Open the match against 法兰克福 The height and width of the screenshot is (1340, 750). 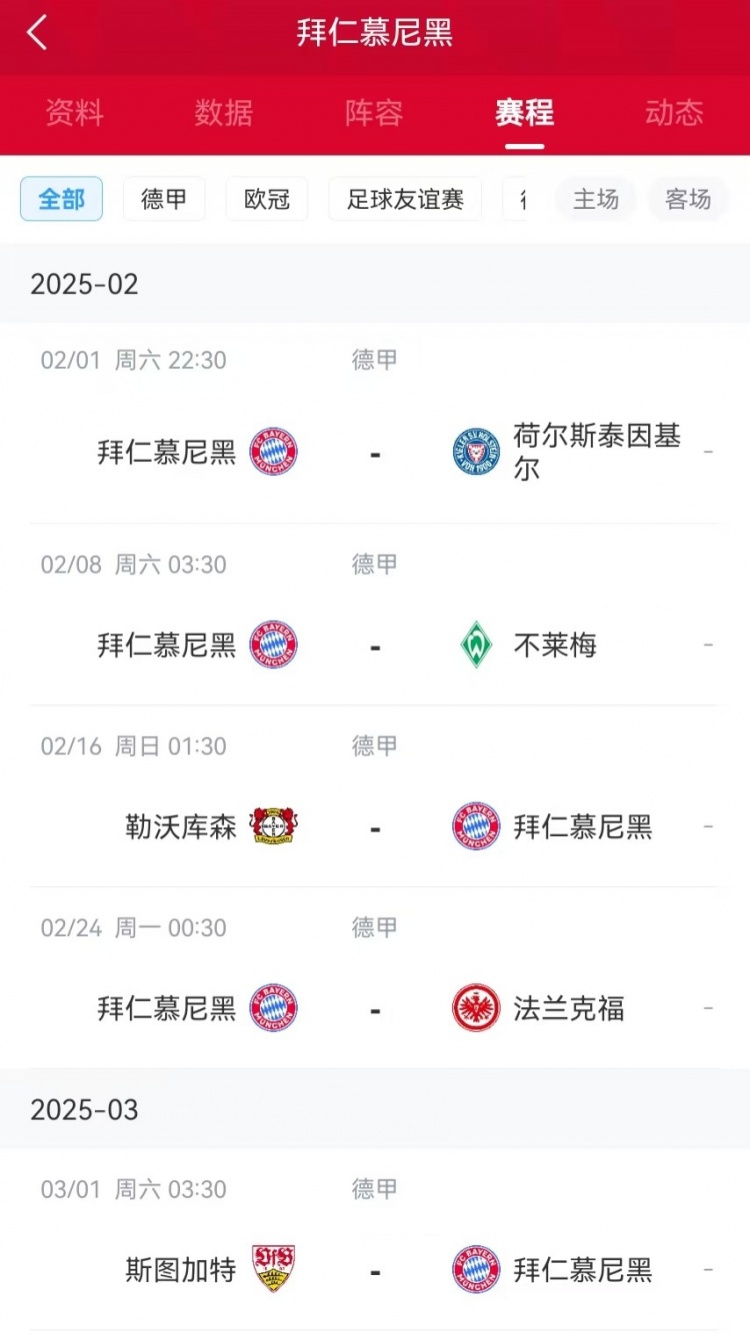(x=374, y=1008)
